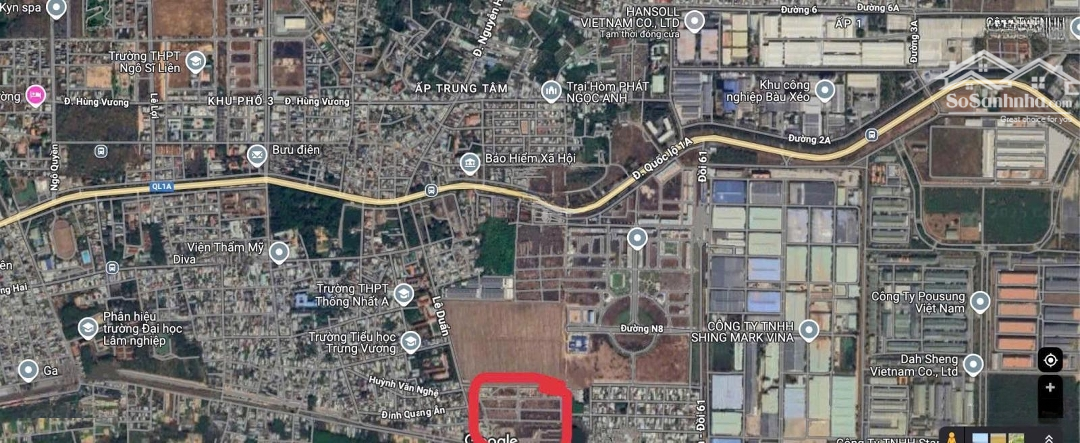The width and height of the screenshot is (1080, 443).
Task: Open the Bảo Hiểm Xã Hội marker
Action: [469, 163]
